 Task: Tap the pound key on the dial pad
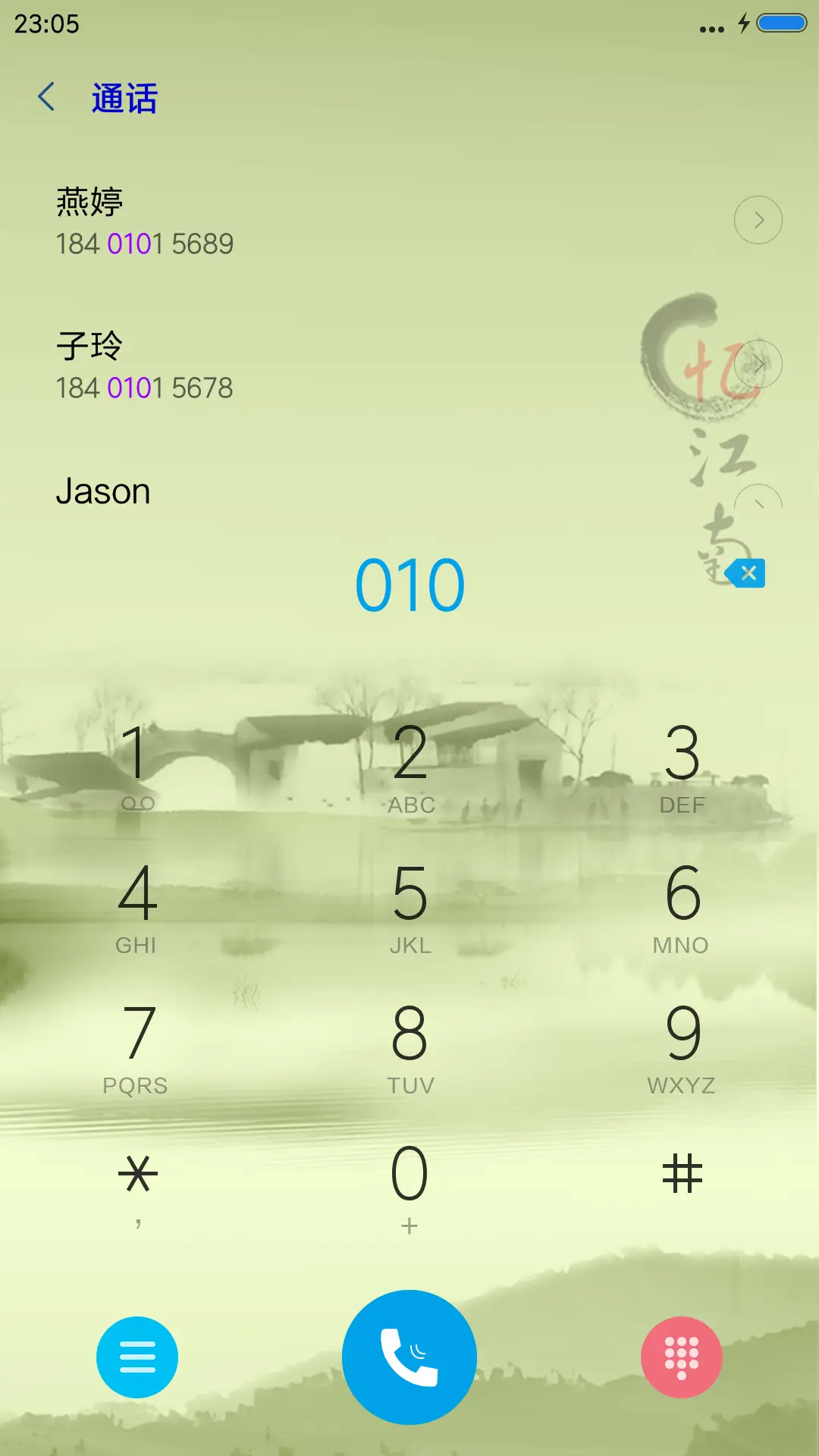coord(682,1172)
